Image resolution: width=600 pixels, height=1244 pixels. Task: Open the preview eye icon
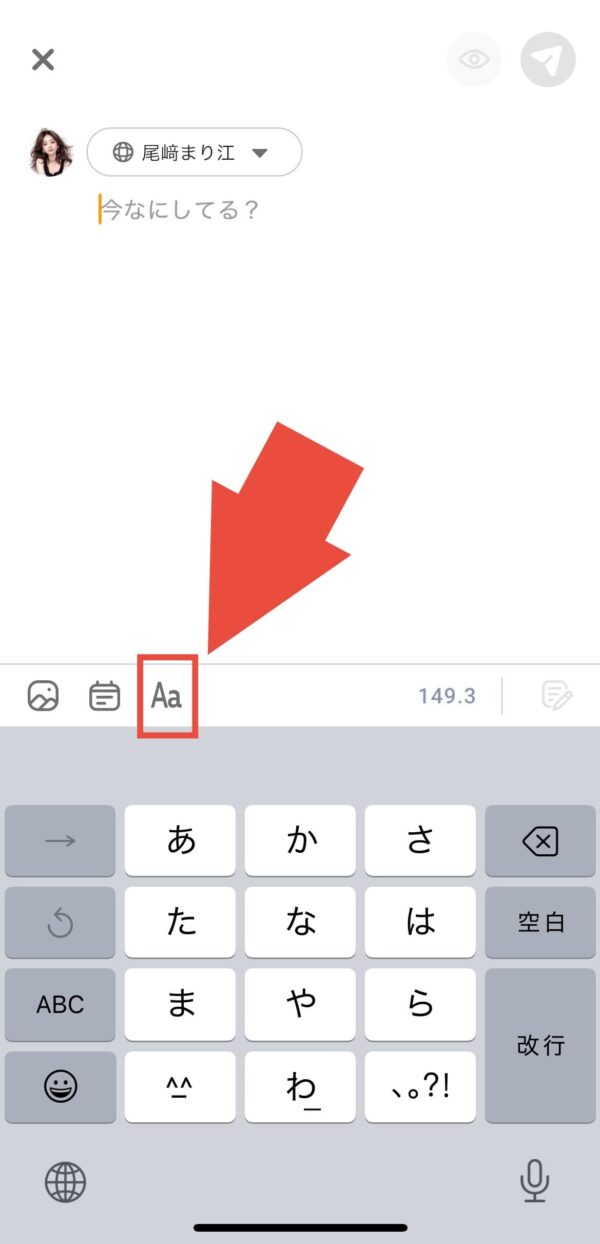point(473,59)
